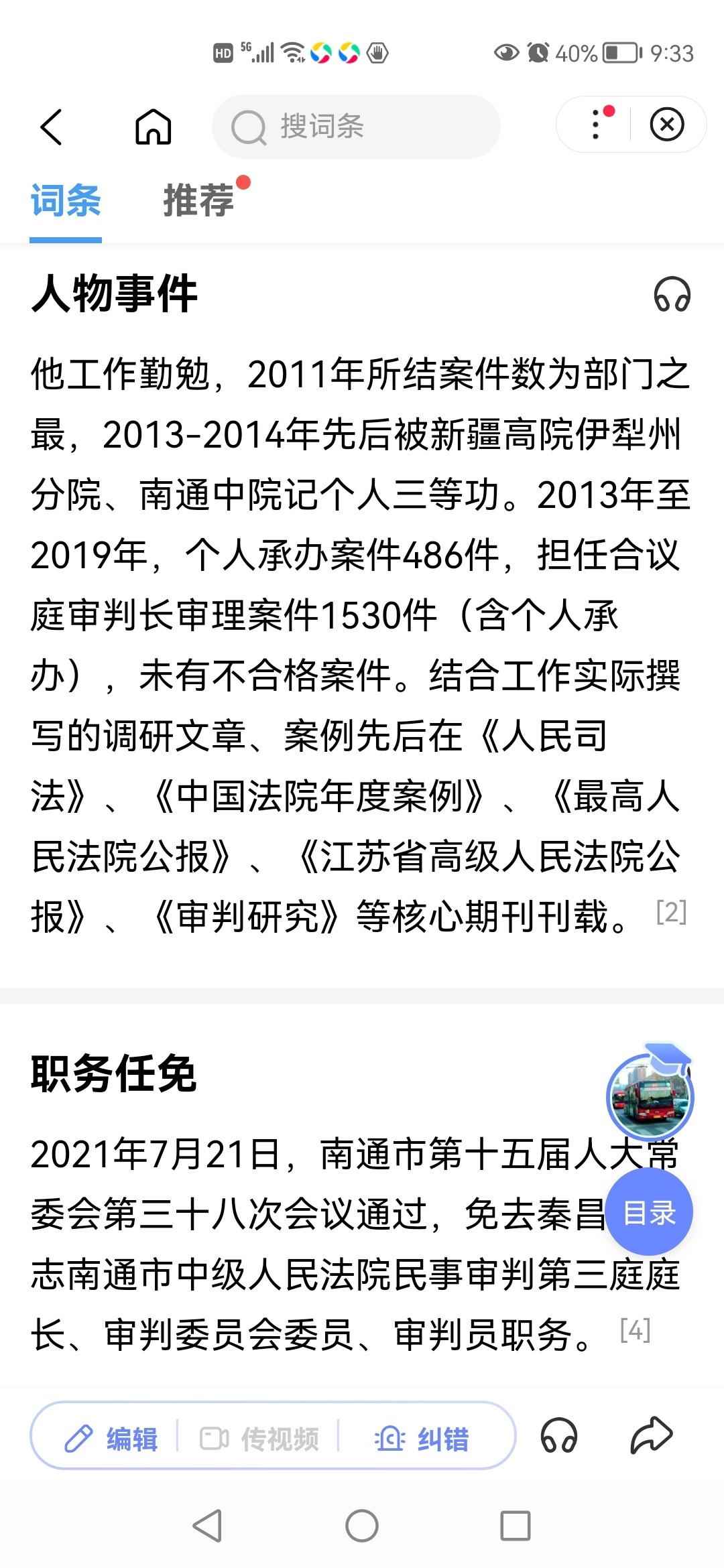Upload a video via 传视频

[x=259, y=1439]
